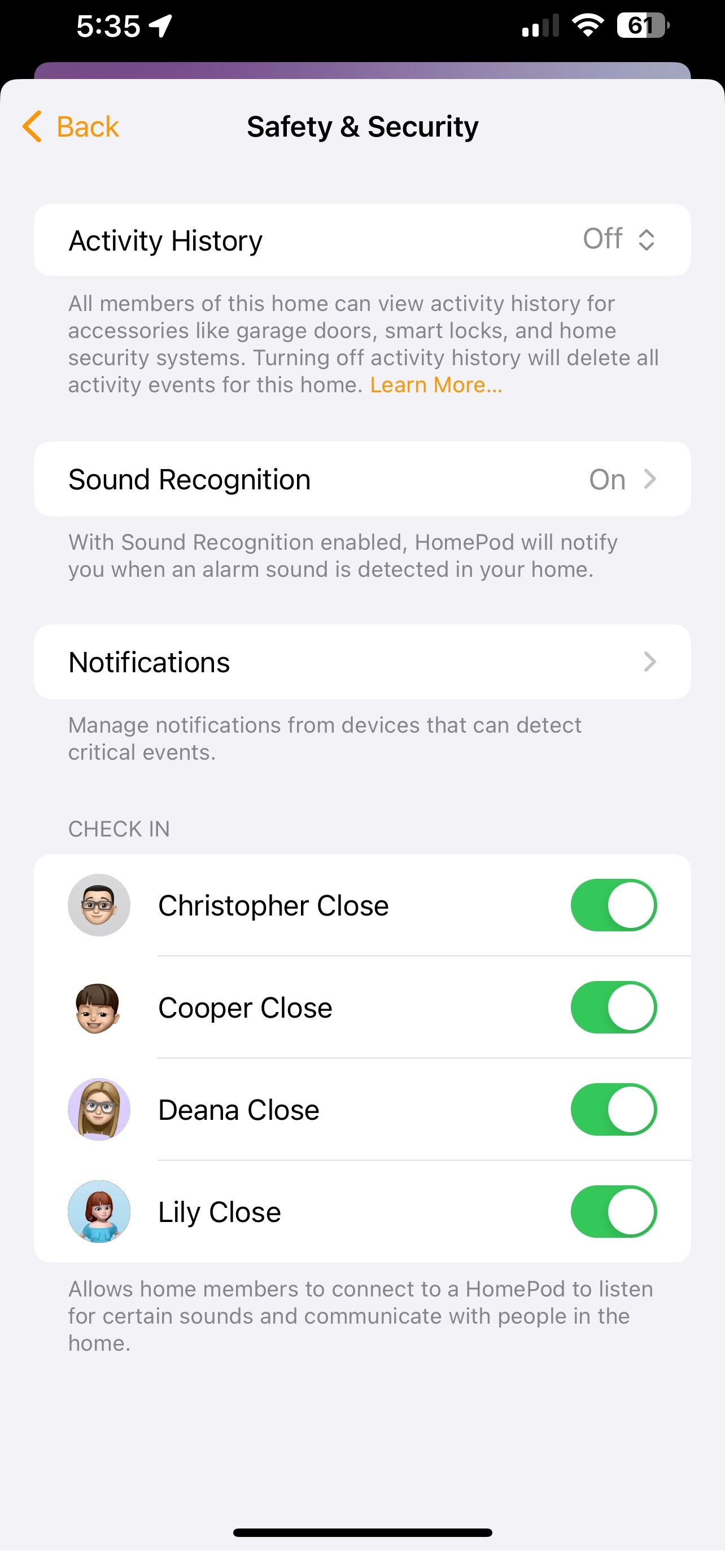Tap Lily Close's memoji avatar
This screenshot has height=1568, width=725.
coord(99,1211)
